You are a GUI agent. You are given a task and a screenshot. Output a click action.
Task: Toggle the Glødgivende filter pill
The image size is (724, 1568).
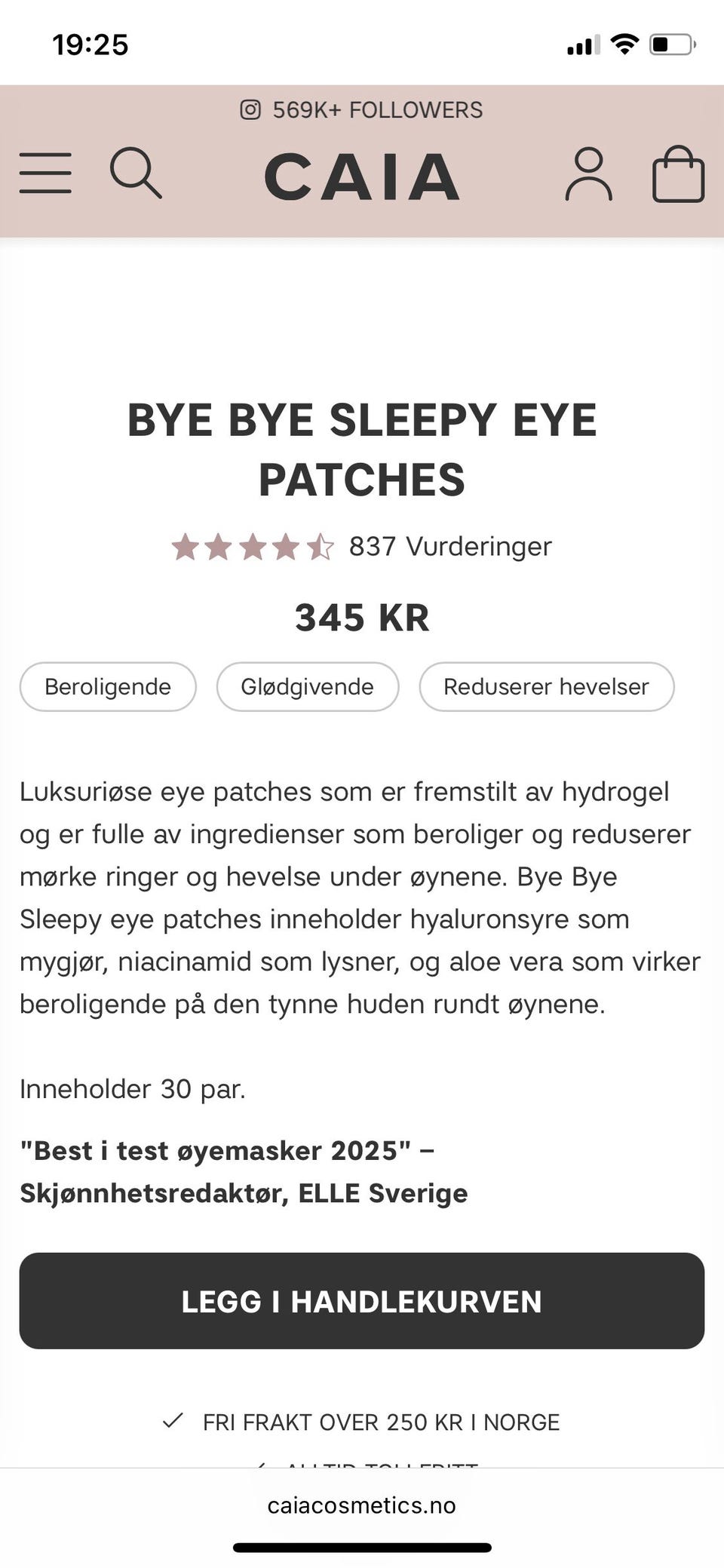(x=307, y=686)
